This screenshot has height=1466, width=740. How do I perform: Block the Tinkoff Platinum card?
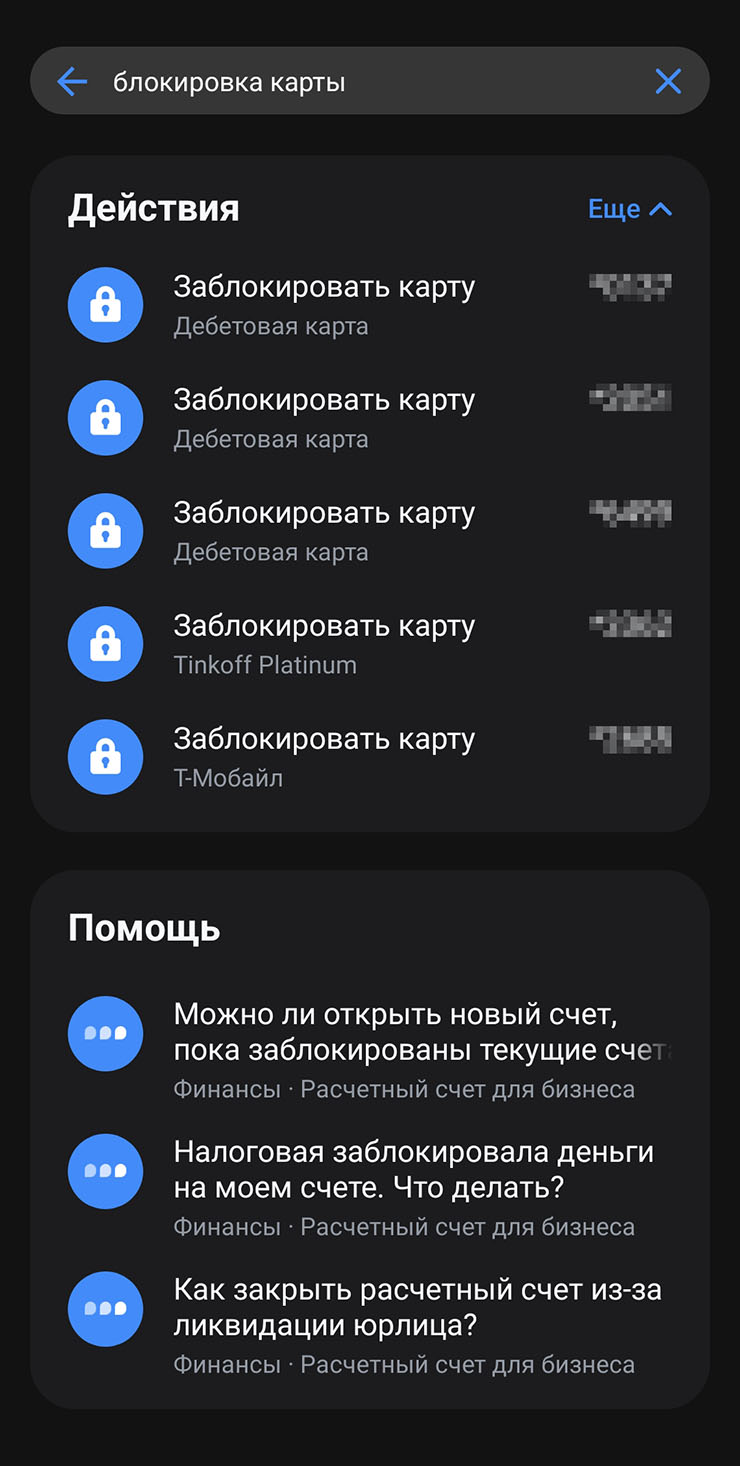370,643
